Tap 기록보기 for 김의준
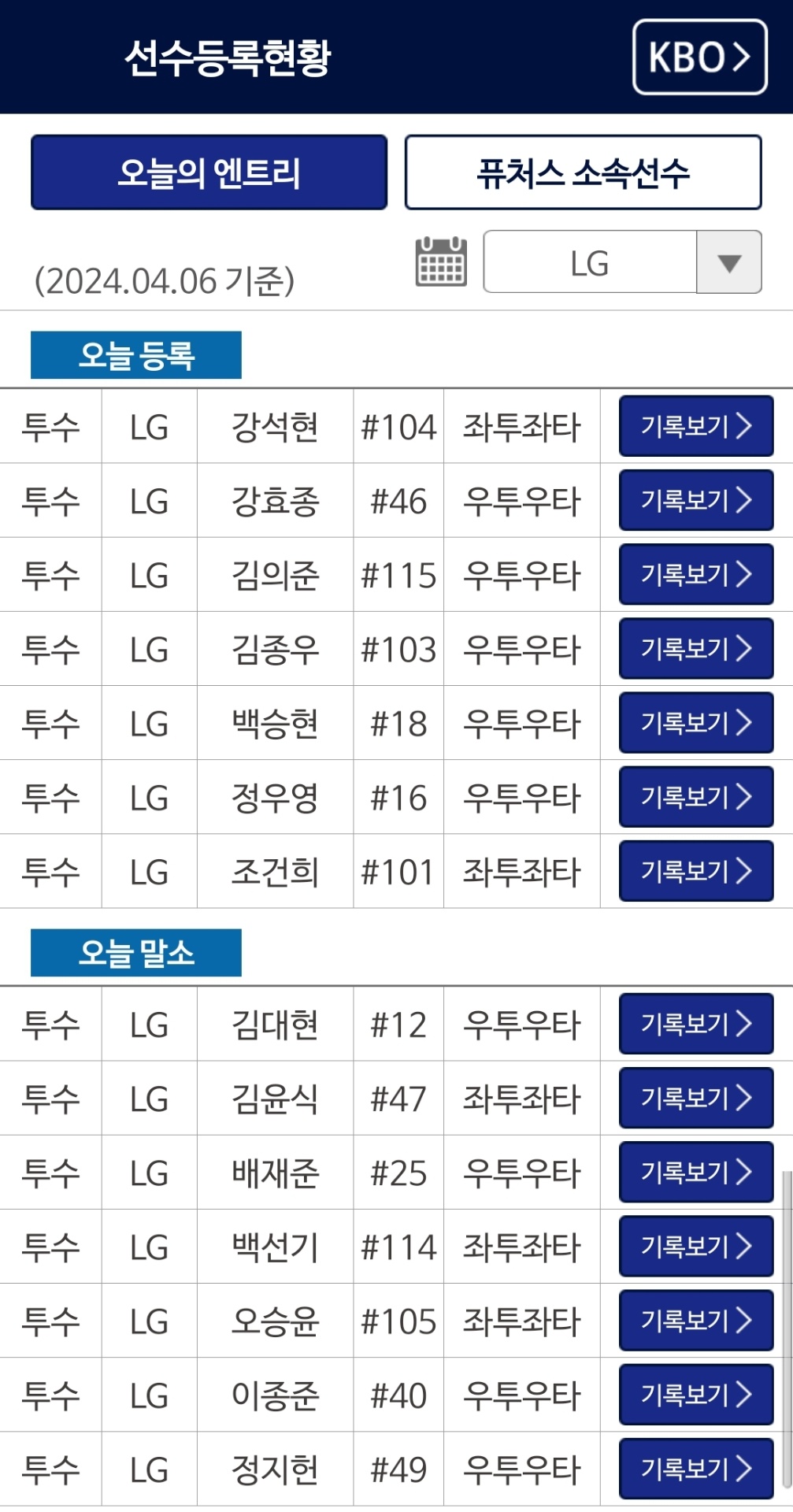 (x=696, y=574)
